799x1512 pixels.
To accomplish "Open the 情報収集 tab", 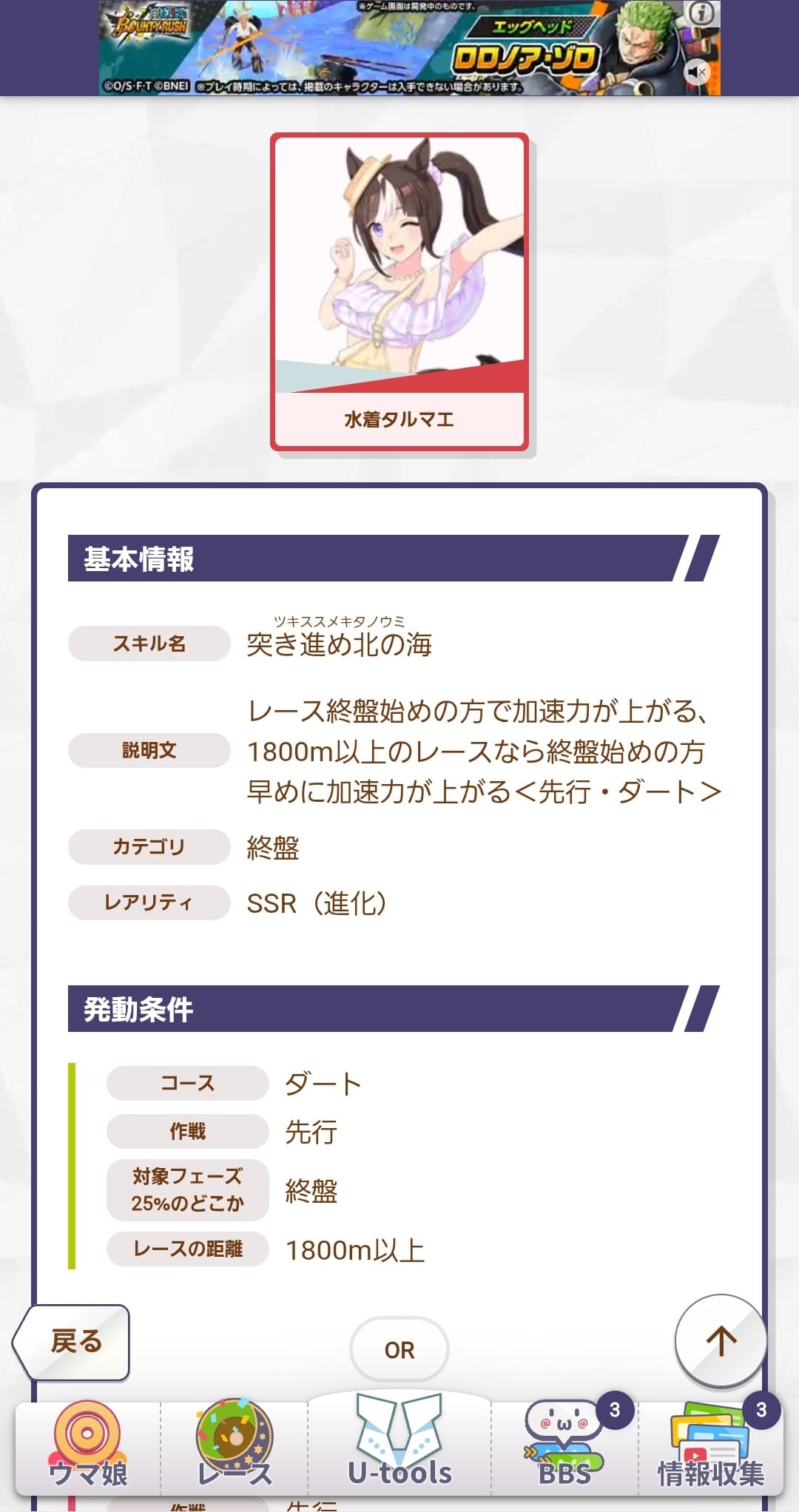I will pyautogui.click(x=711, y=1446).
